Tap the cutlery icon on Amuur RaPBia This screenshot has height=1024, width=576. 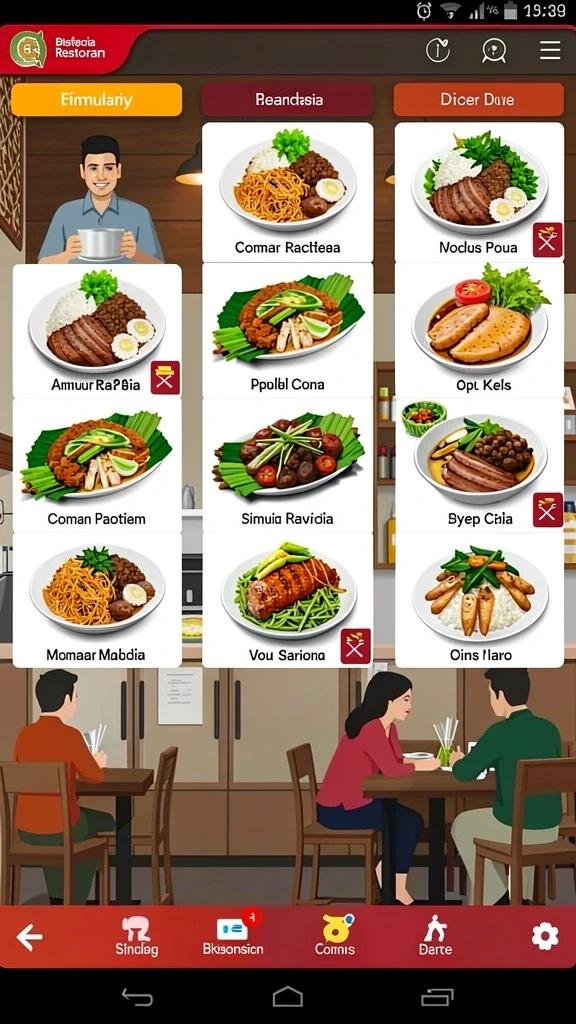[x=165, y=377]
